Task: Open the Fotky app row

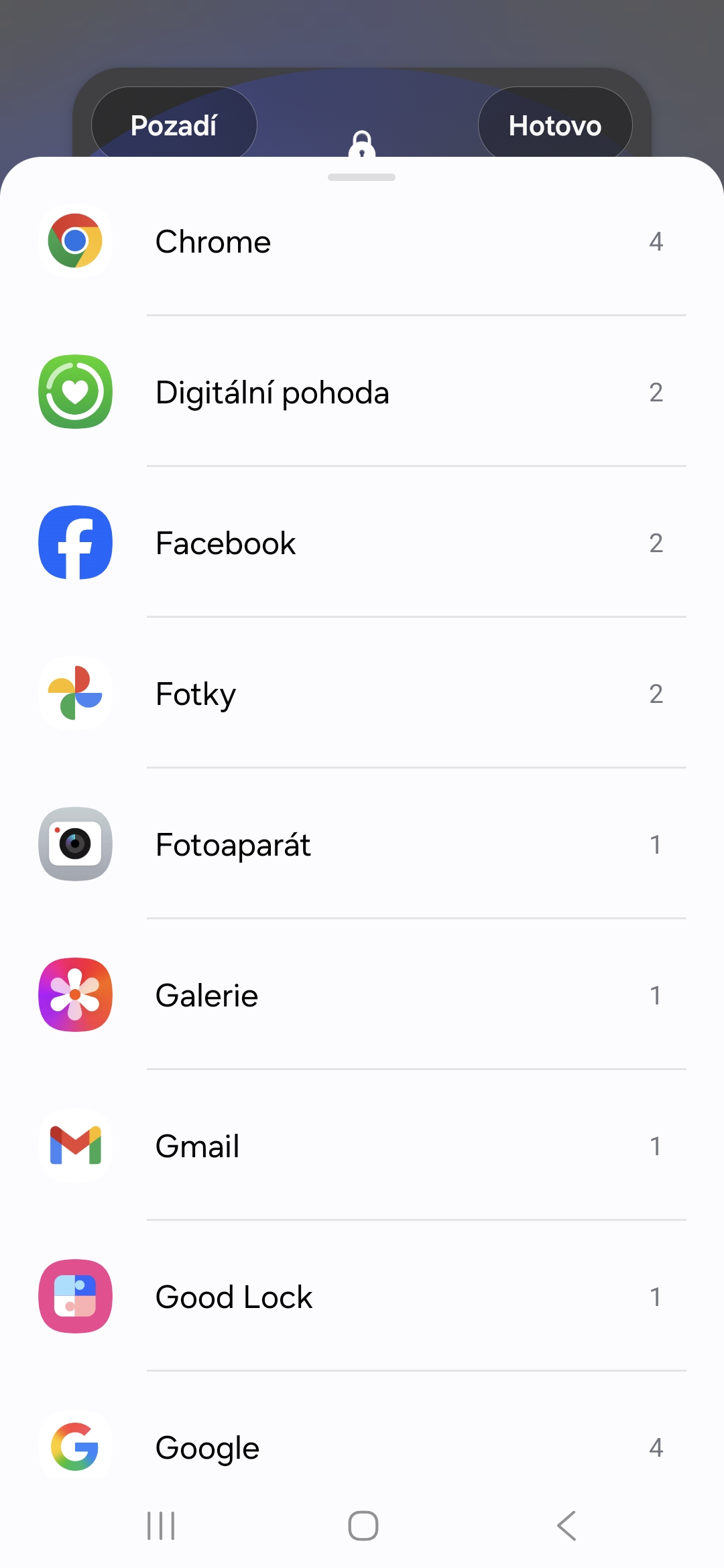Action: click(362, 694)
